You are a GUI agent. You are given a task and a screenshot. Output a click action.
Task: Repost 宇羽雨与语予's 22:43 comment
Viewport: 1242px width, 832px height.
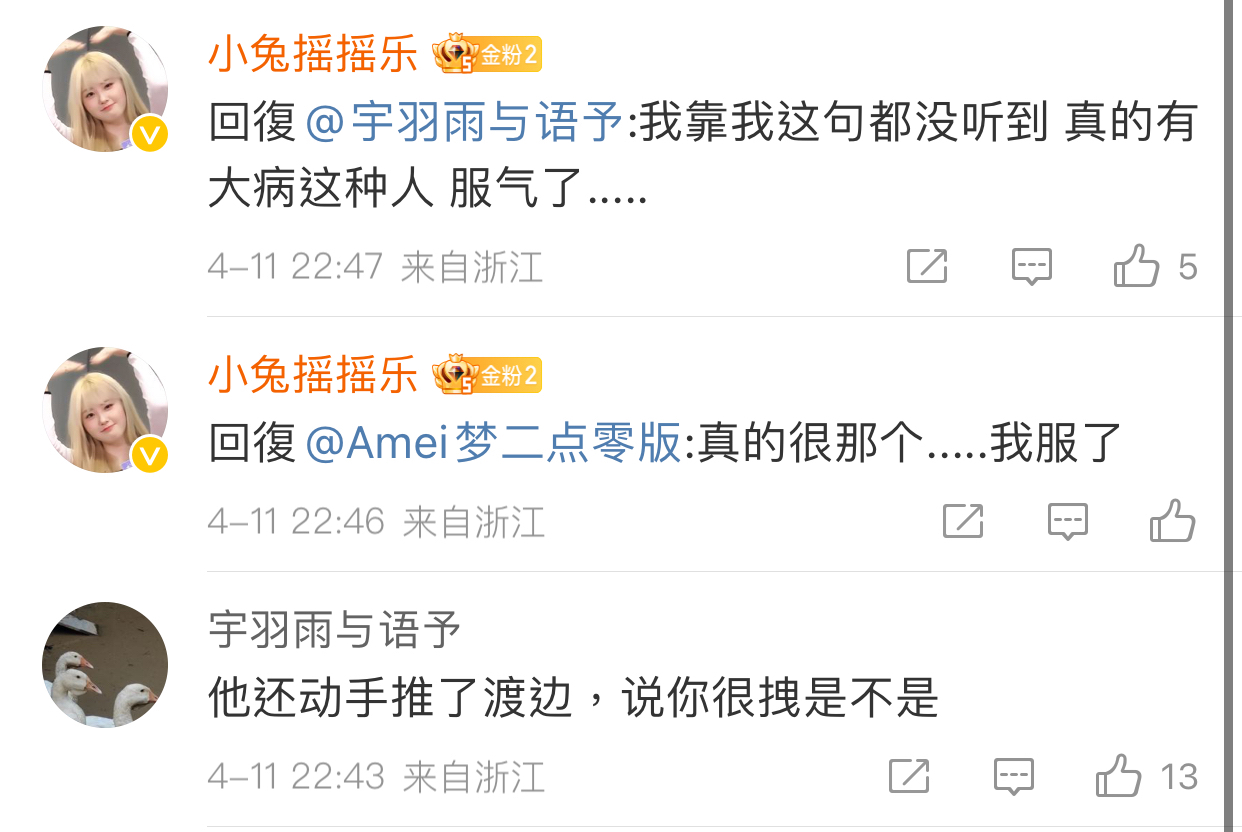(x=909, y=776)
